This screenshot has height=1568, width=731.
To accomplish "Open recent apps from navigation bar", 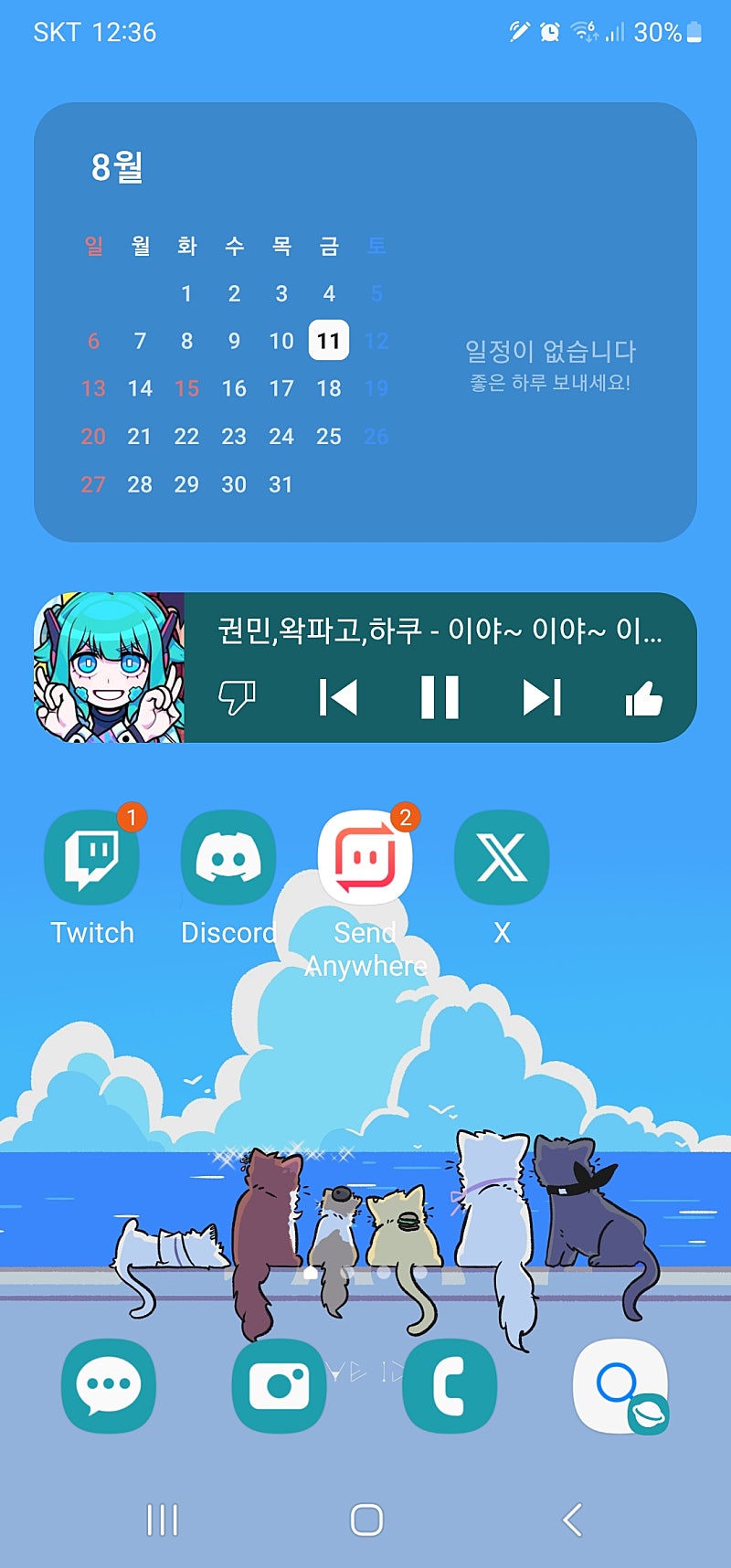I will pos(162,1520).
